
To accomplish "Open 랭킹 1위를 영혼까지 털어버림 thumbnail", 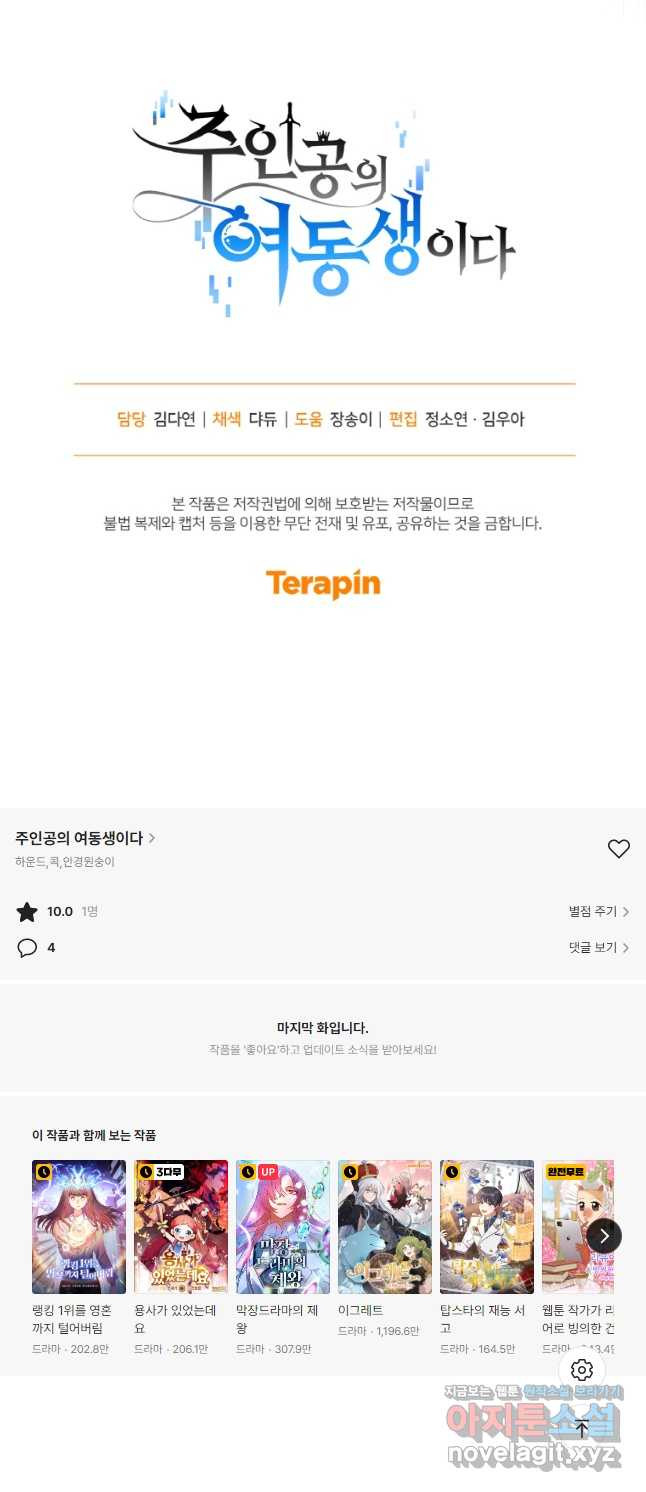I will click(79, 1226).
